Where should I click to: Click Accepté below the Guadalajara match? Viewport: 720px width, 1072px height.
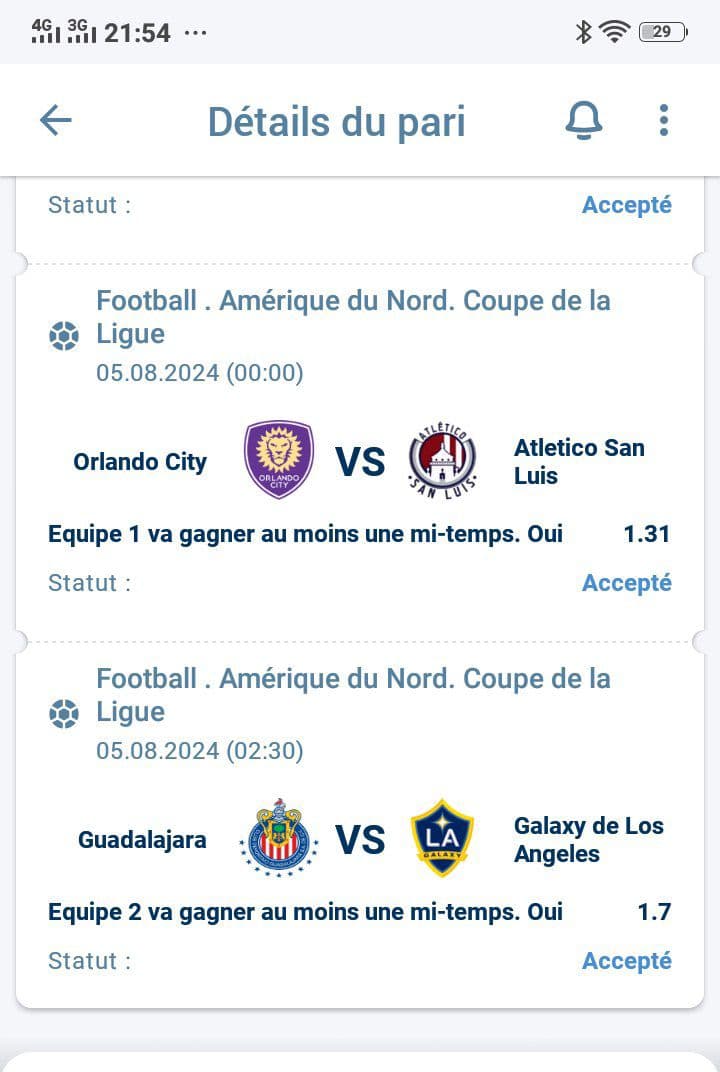626,960
